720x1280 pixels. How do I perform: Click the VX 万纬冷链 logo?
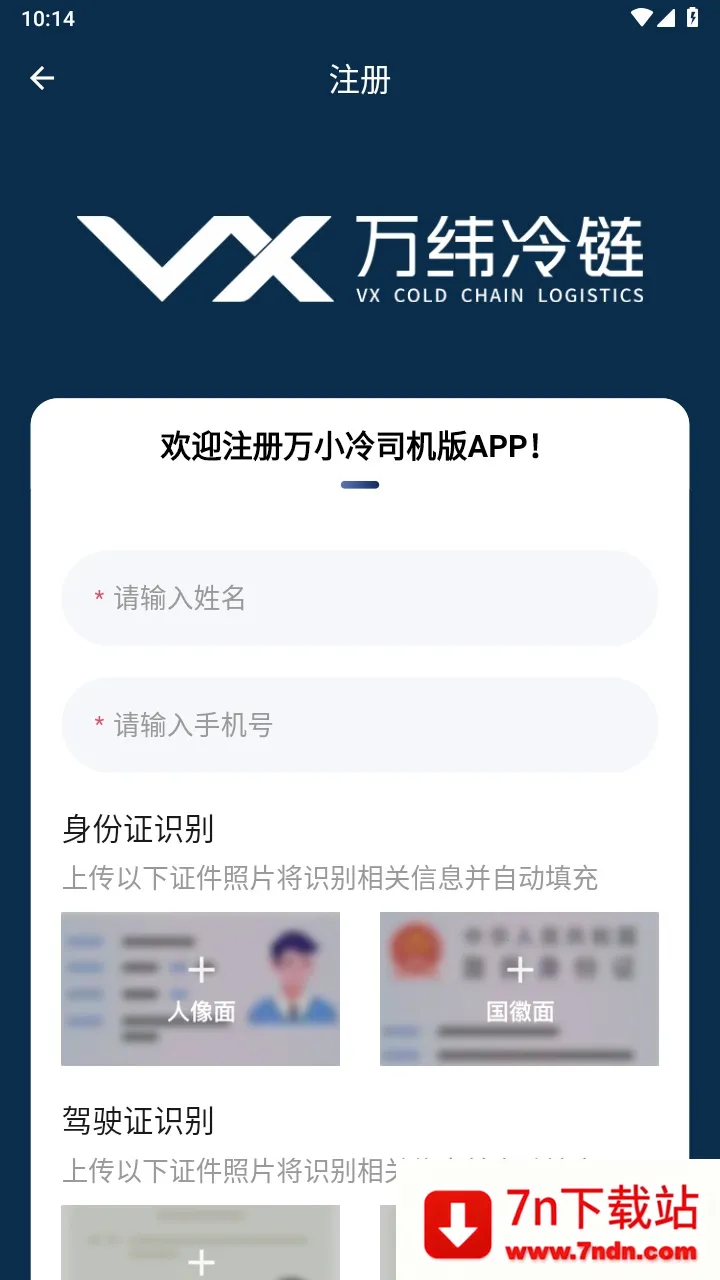pos(360,255)
